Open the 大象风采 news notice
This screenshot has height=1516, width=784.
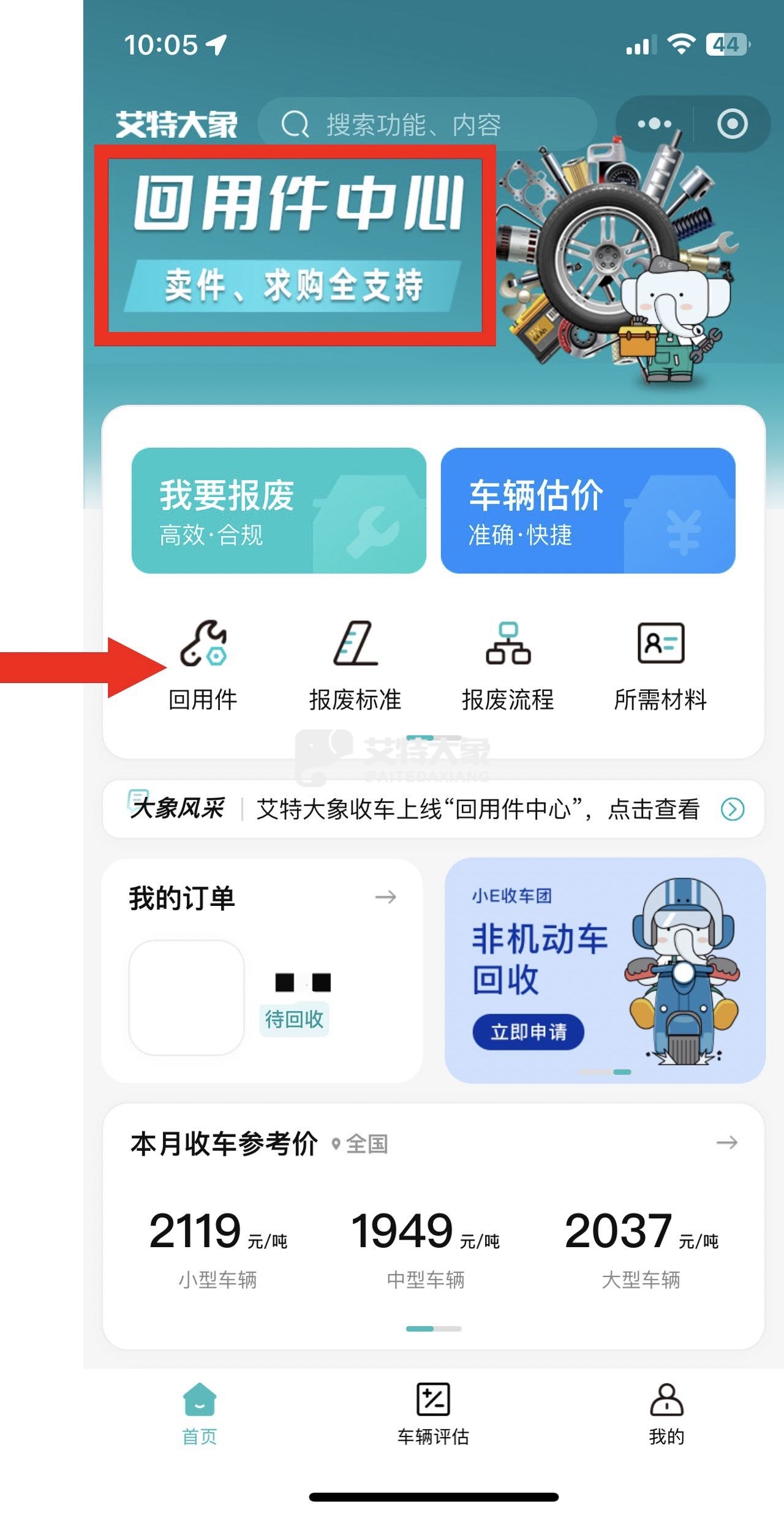[x=478, y=809]
